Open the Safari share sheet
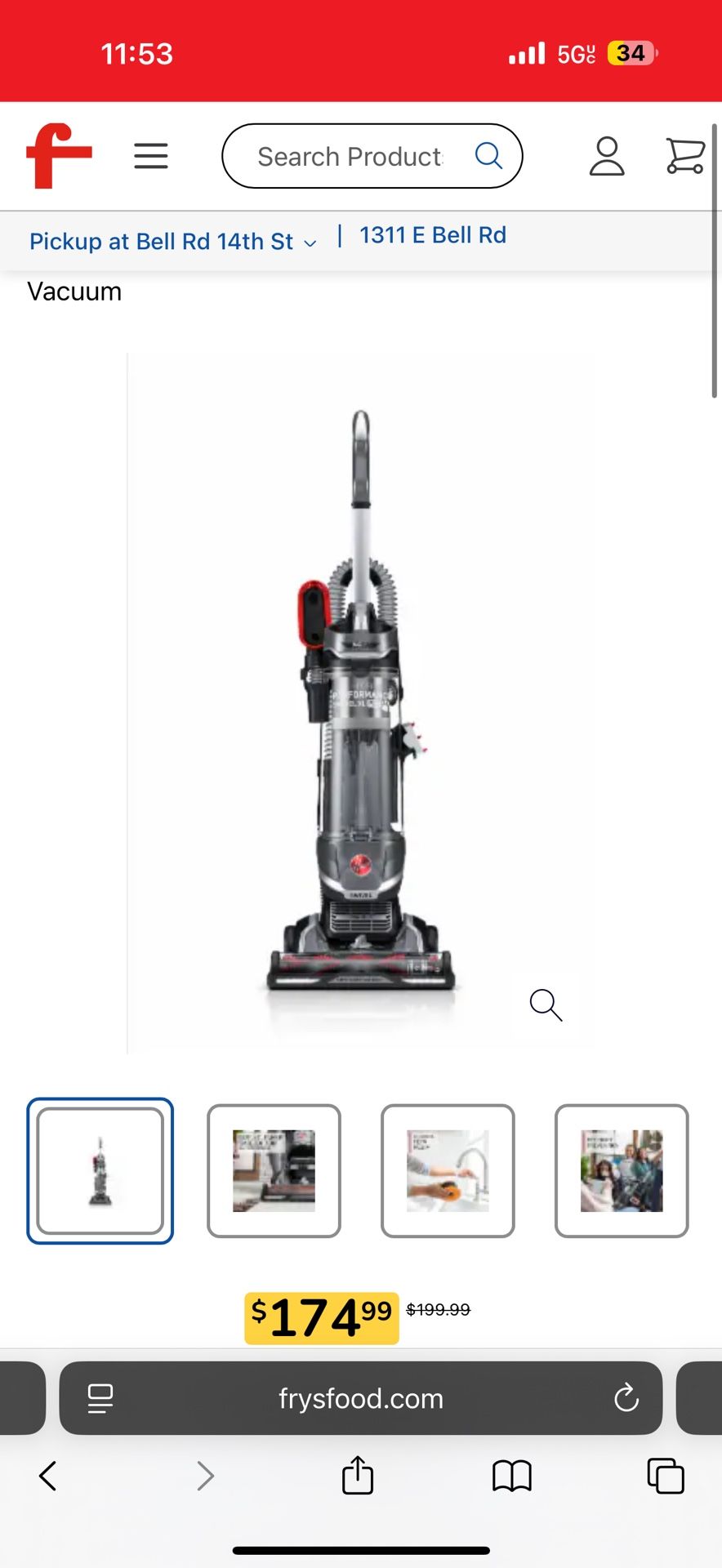 click(x=356, y=1477)
